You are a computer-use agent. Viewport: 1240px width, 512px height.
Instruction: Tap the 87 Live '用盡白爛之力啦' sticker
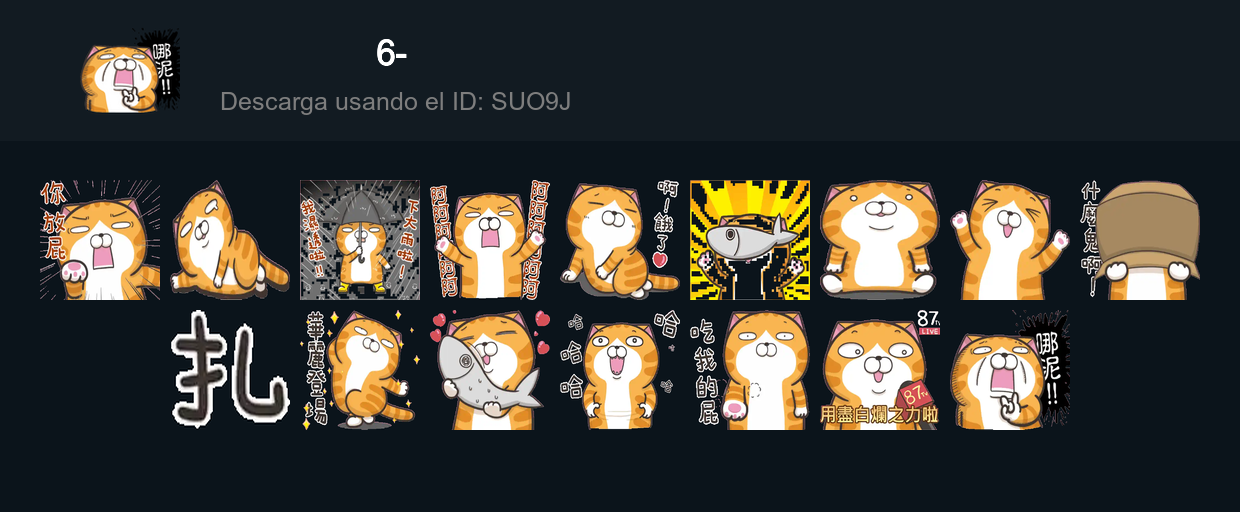[x=880, y=370]
